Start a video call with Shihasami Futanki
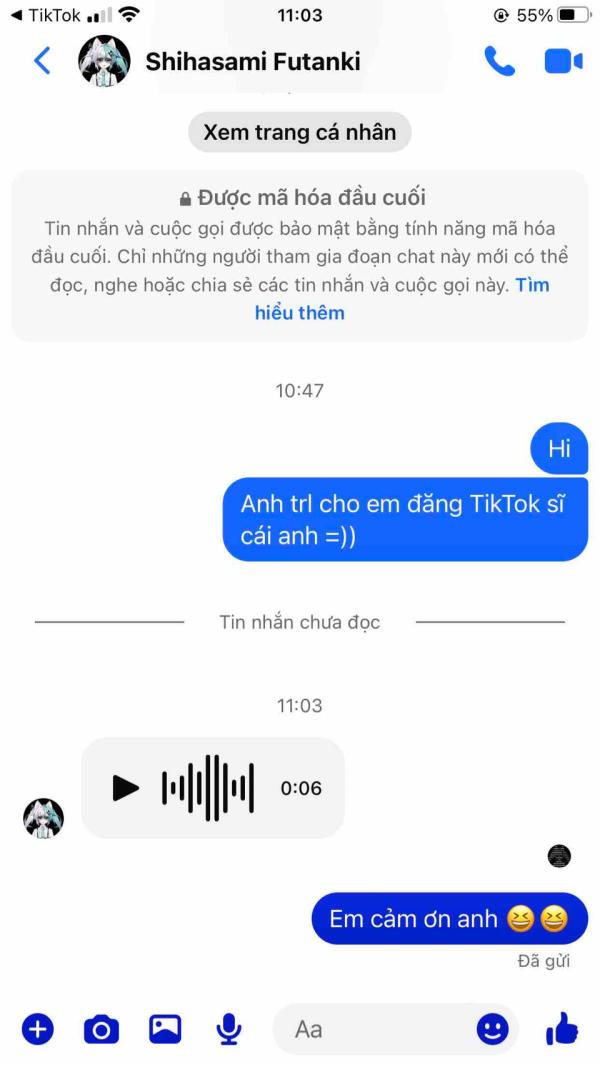The height and width of the screenshot is (1067, 600). tap(562, 62)
